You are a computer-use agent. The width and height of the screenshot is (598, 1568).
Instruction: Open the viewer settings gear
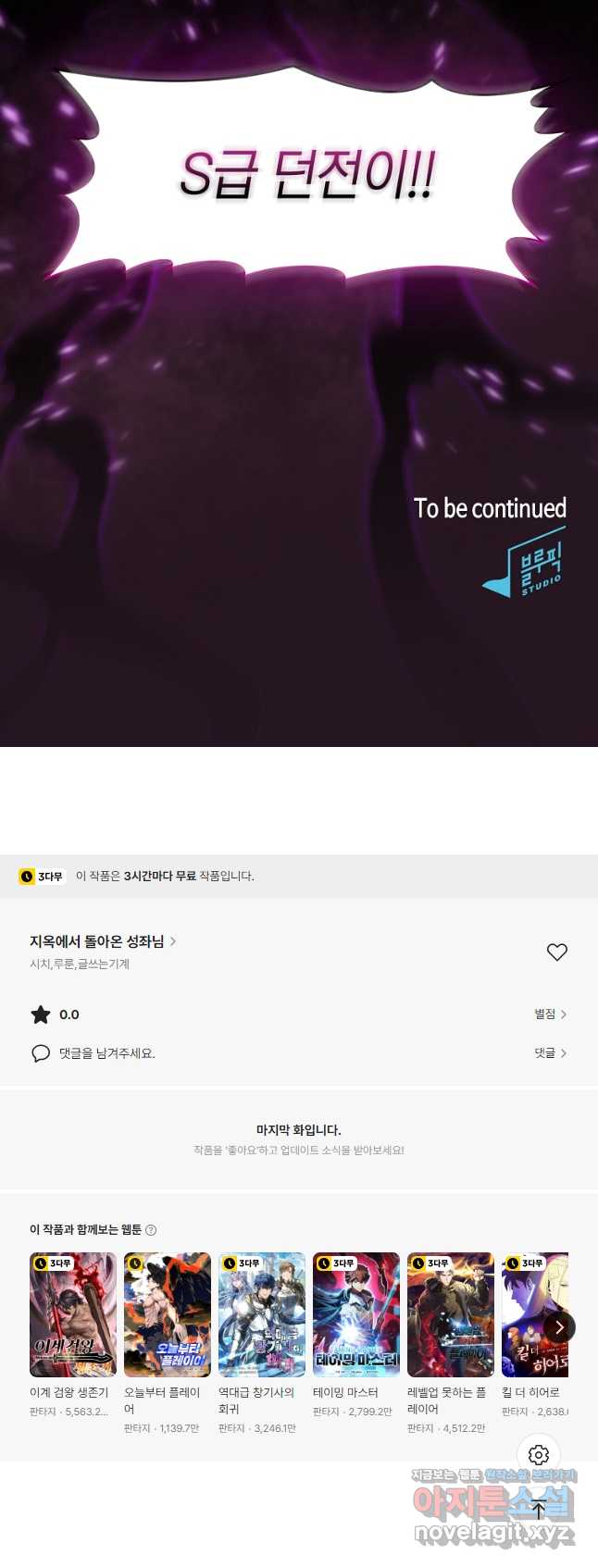point(539,1455)
